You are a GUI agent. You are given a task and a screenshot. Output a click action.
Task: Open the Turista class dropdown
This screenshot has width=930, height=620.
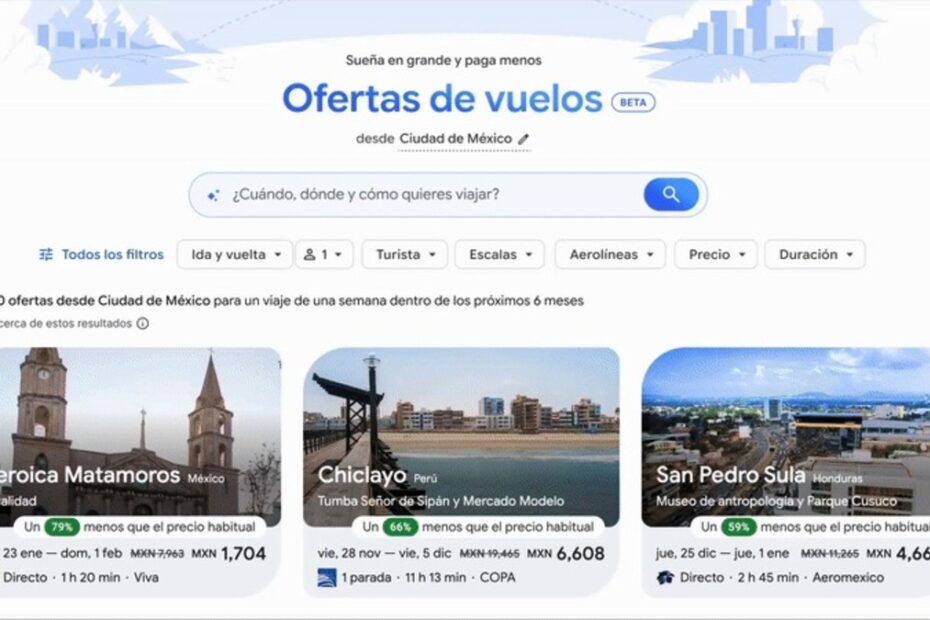click(404, 254)
